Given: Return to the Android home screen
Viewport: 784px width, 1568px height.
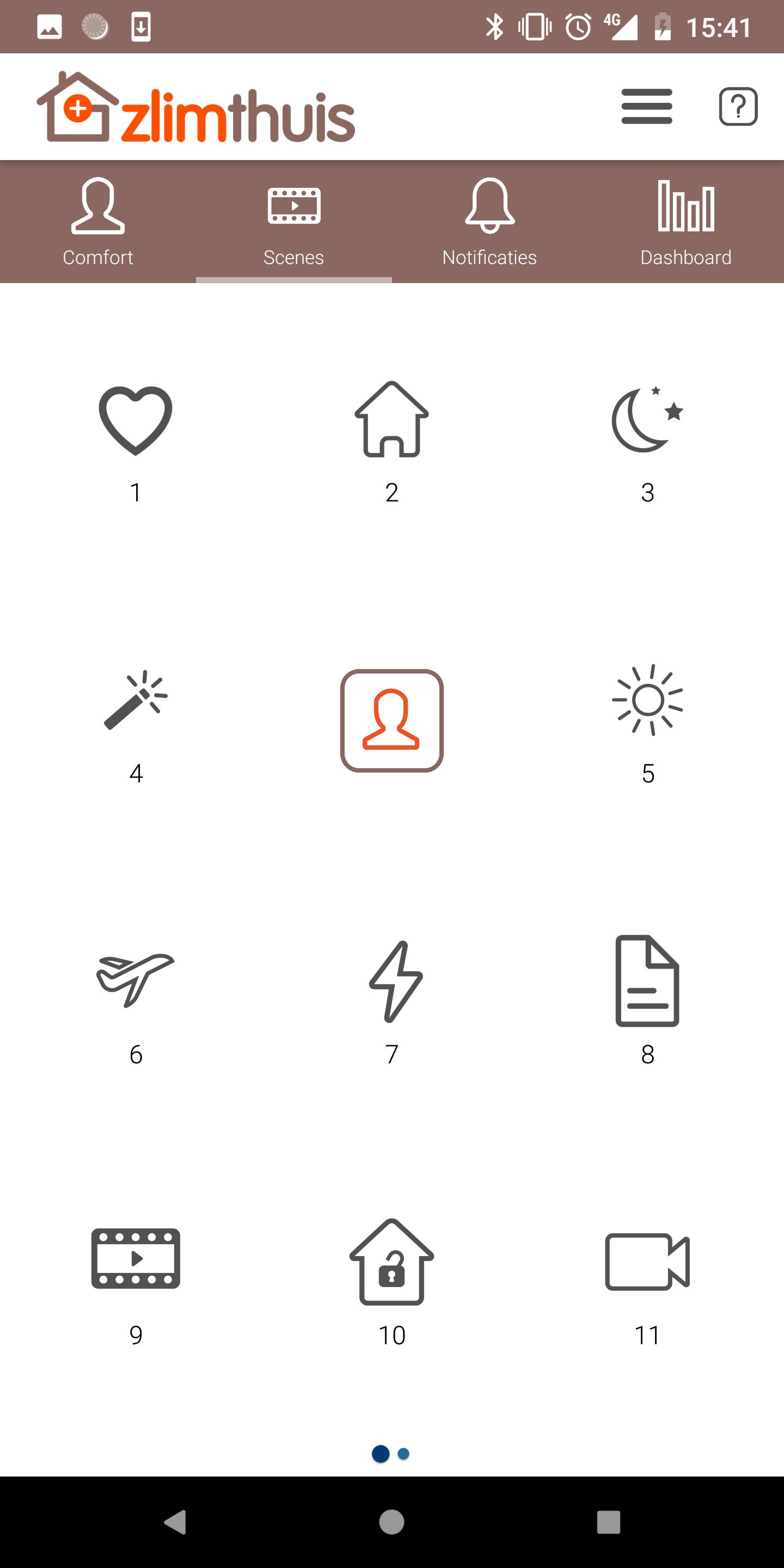Looking at the screenshot, I should point(391,1522).
